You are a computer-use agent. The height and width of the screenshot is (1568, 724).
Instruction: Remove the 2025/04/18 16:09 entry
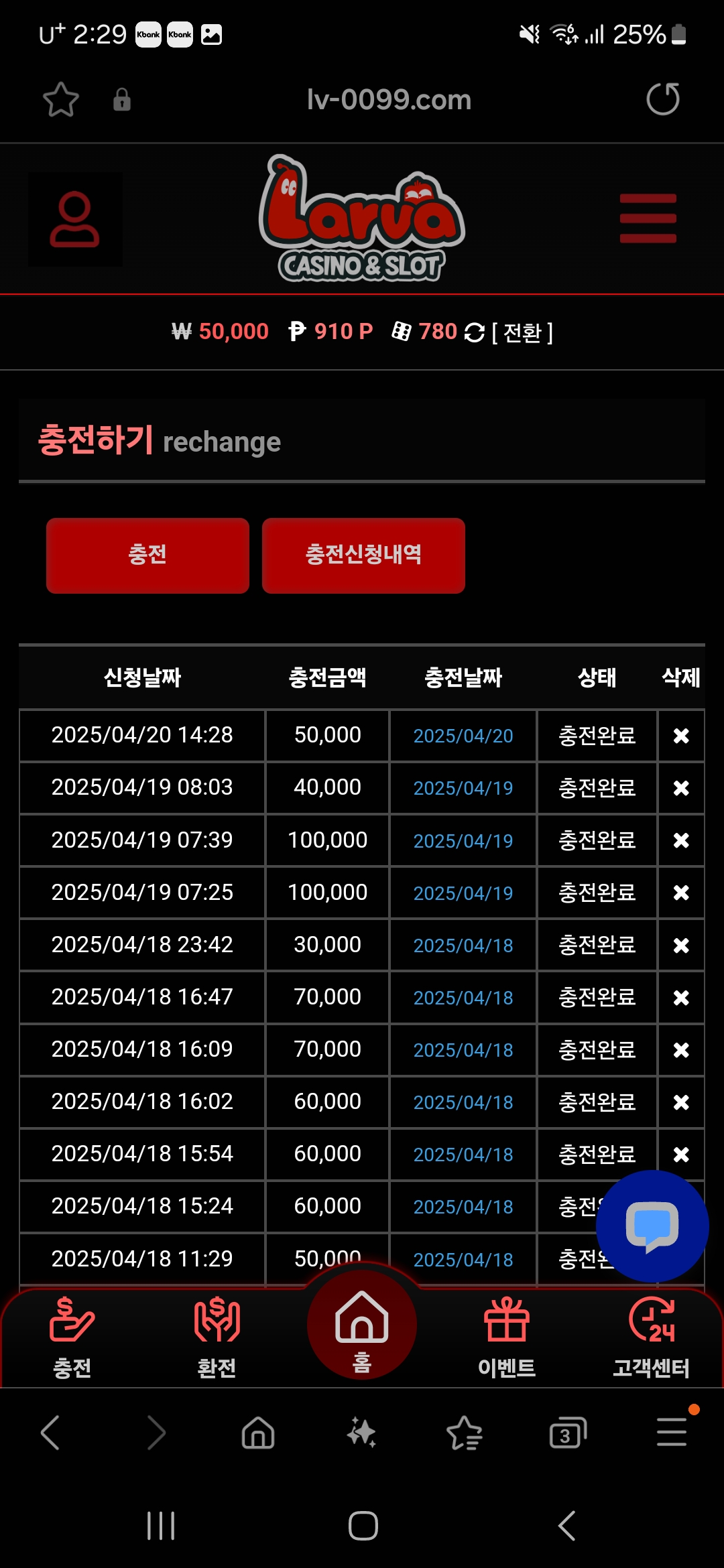[680, 1049]
